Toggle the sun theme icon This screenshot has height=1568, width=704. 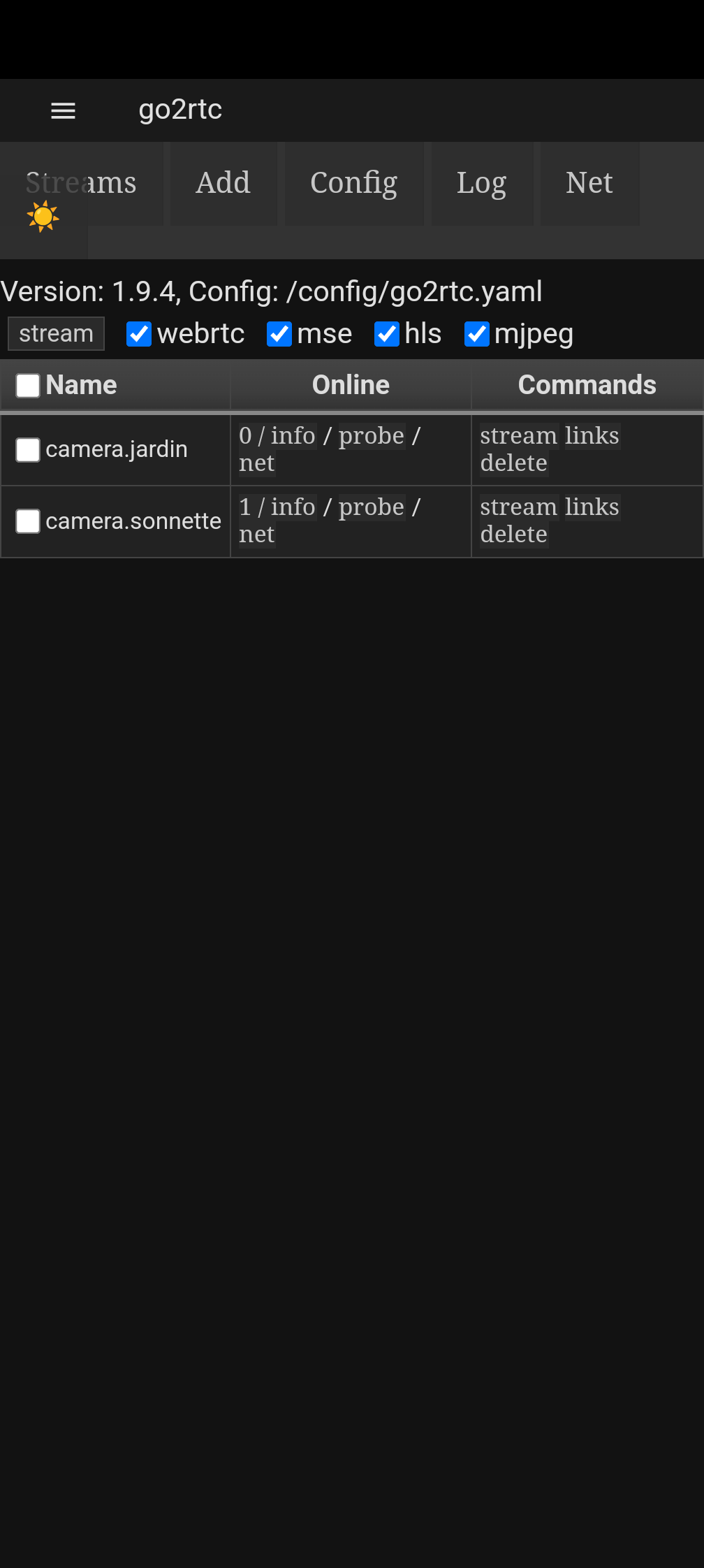point(43,216)
